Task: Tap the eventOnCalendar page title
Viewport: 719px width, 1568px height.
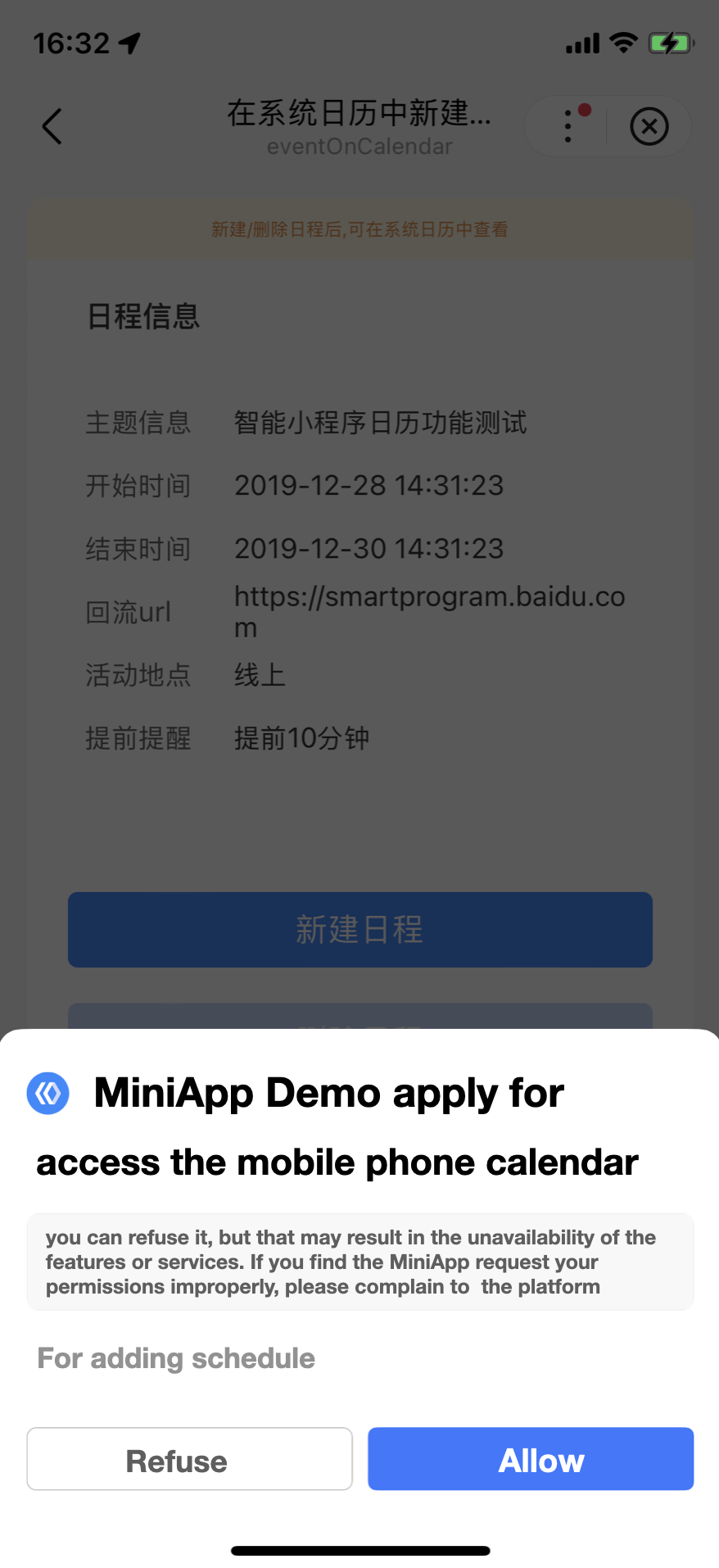Action: pos(359,147)
